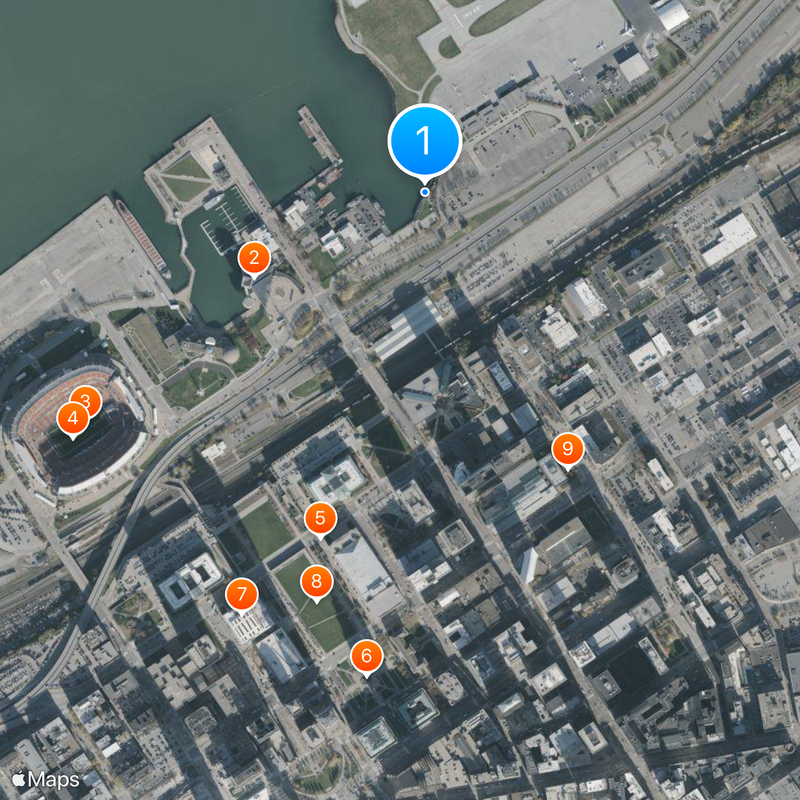Open the orange pin numbered 9
Screen dimensions: 800x800
click(x=567, y=449)
